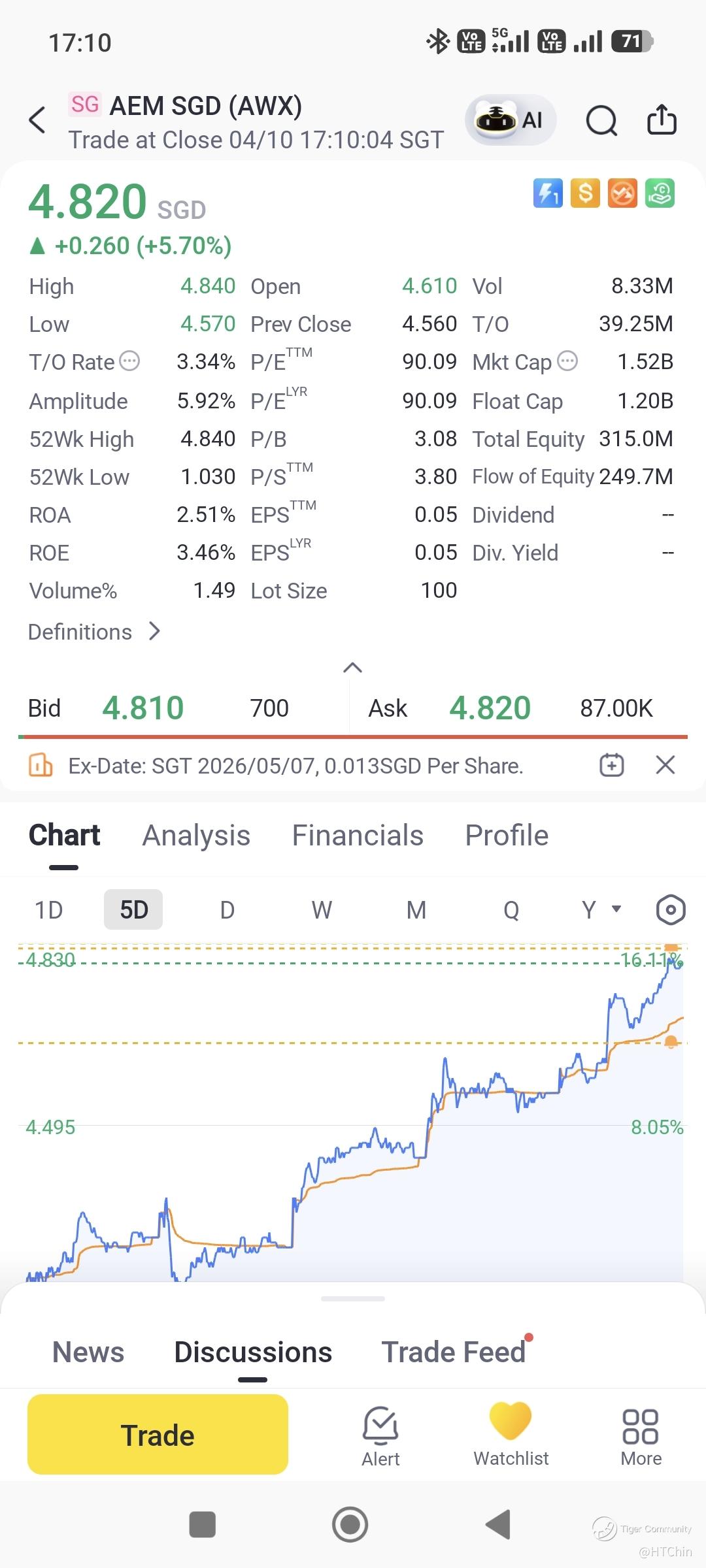View the Profile tab

coord(507,836)
